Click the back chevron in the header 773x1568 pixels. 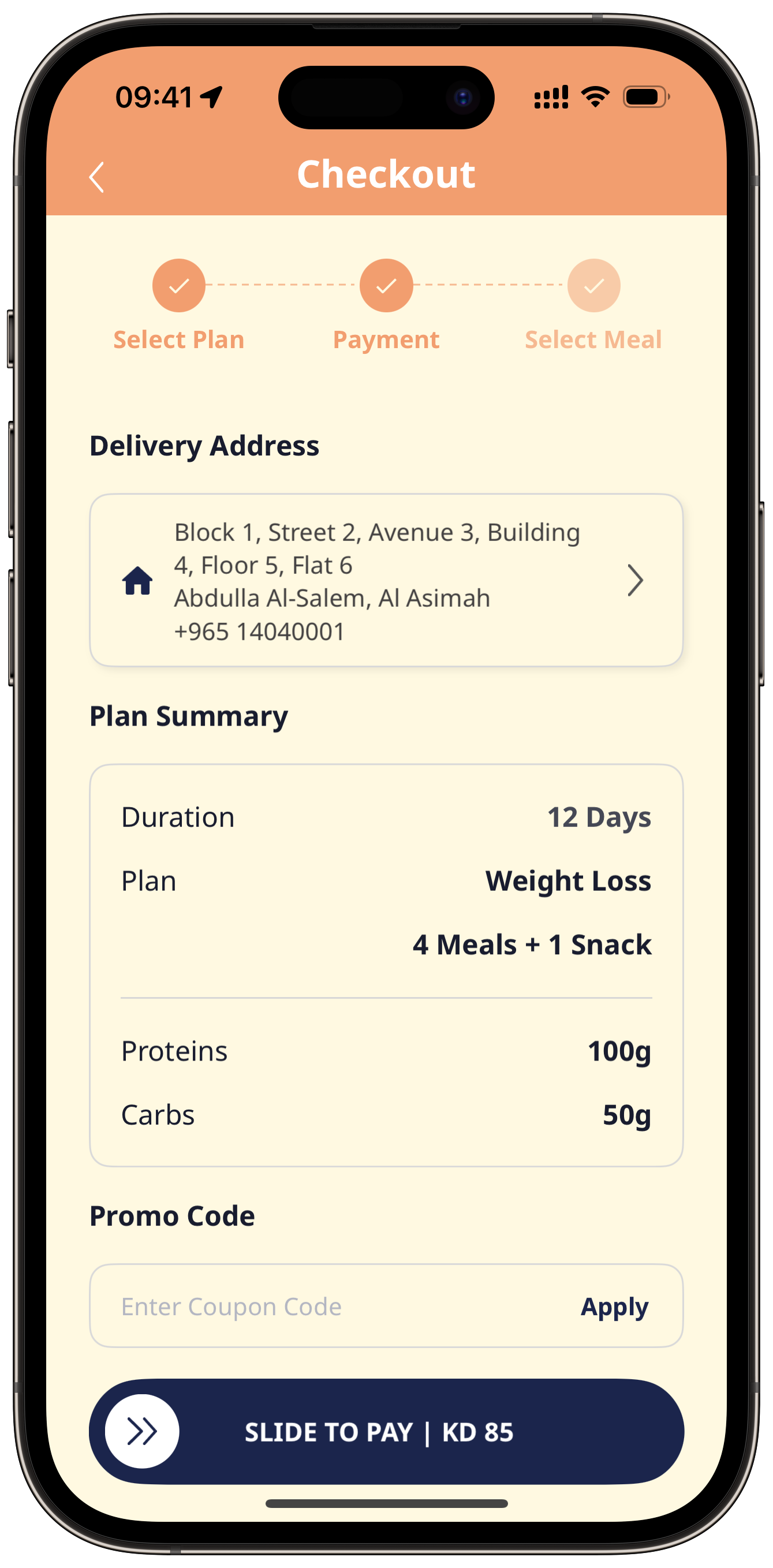point(98,177)
